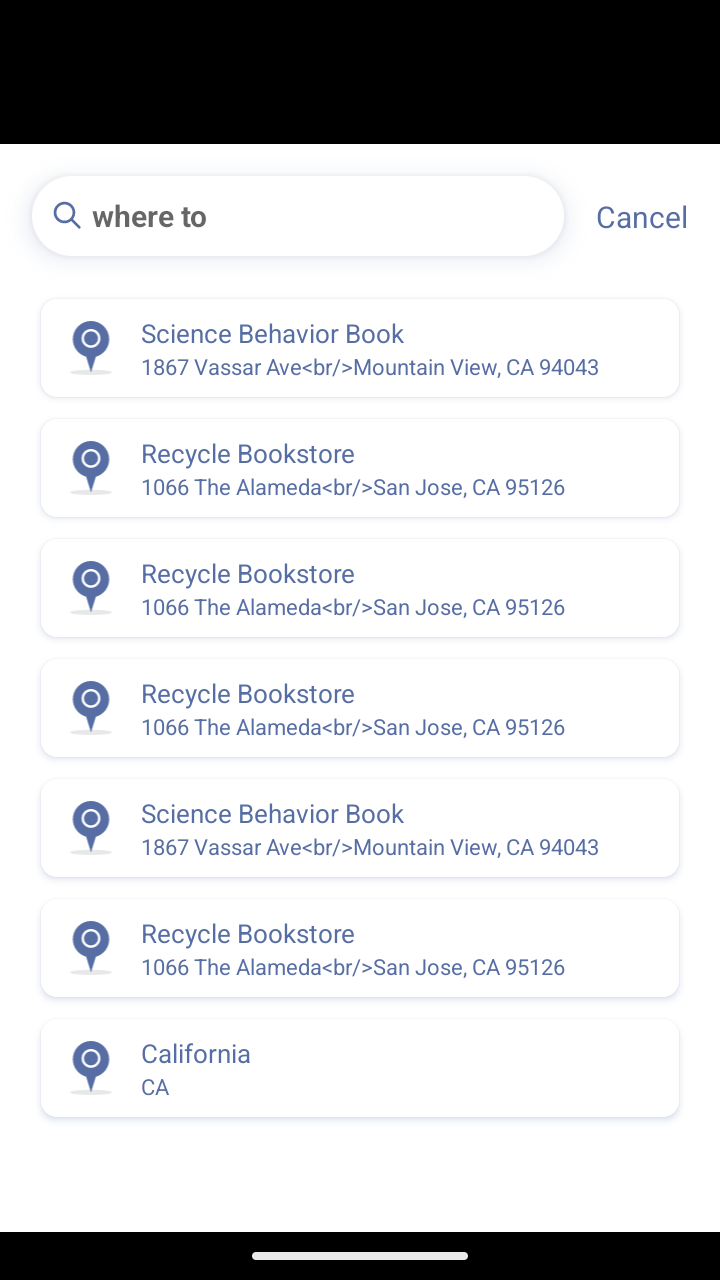Select the California CA result
Viewport: 720px width, 1280px height.
[360, 1068]
